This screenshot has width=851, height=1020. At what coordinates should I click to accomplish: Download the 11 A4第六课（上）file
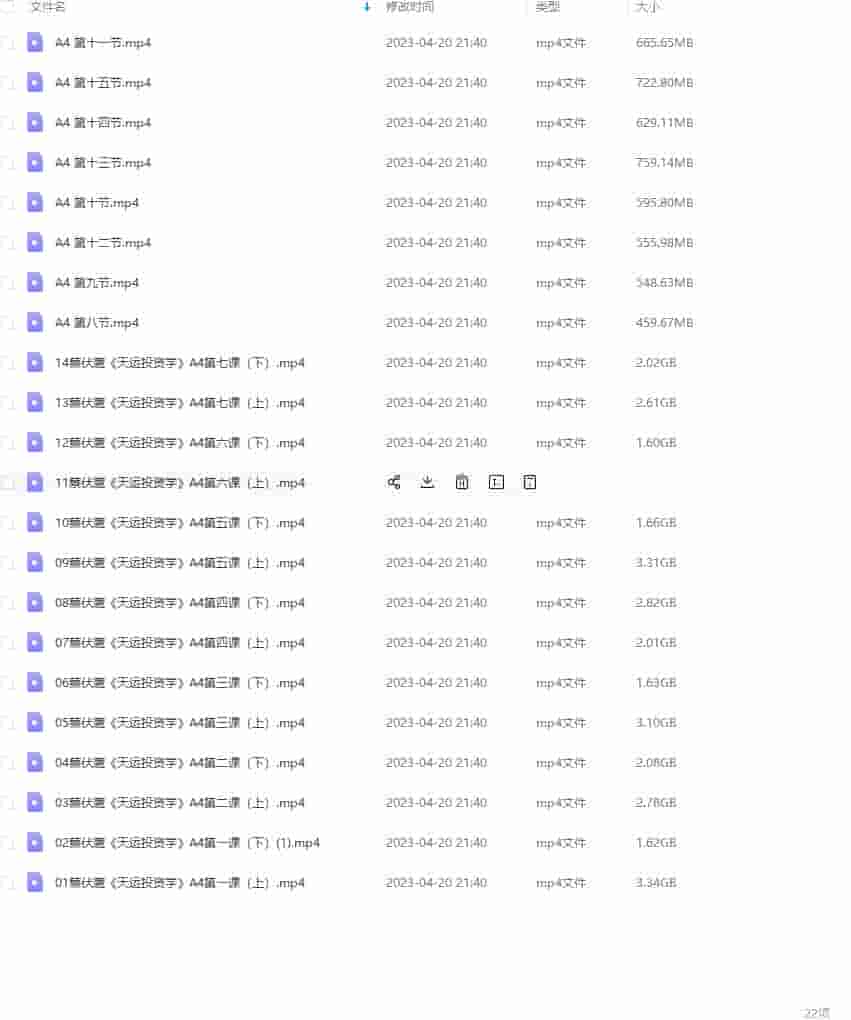427,482
